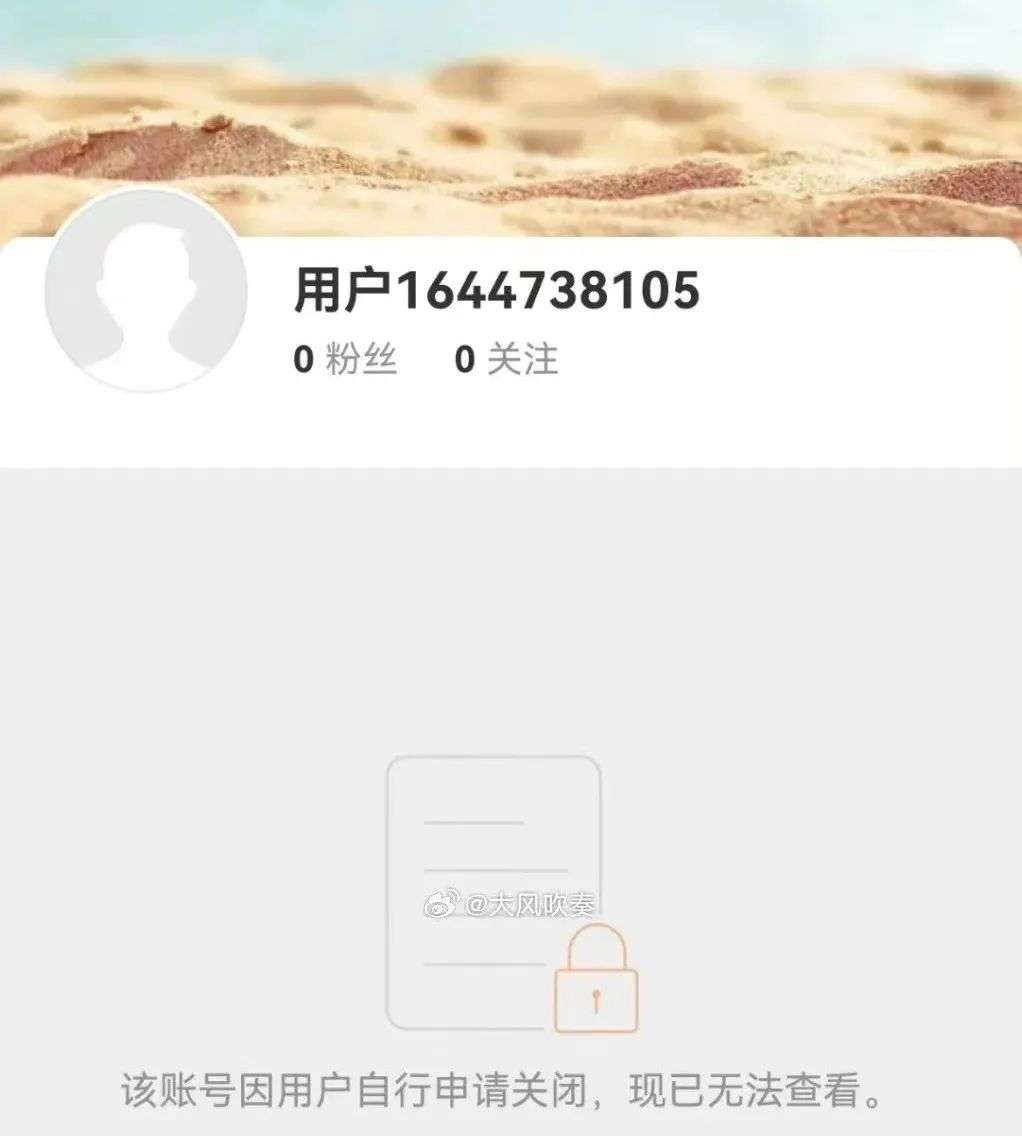Image resolution: width=1022 pixels, height=1136 pixels.
Task: View the 粉丝 followers list
Action: point(345,359)
